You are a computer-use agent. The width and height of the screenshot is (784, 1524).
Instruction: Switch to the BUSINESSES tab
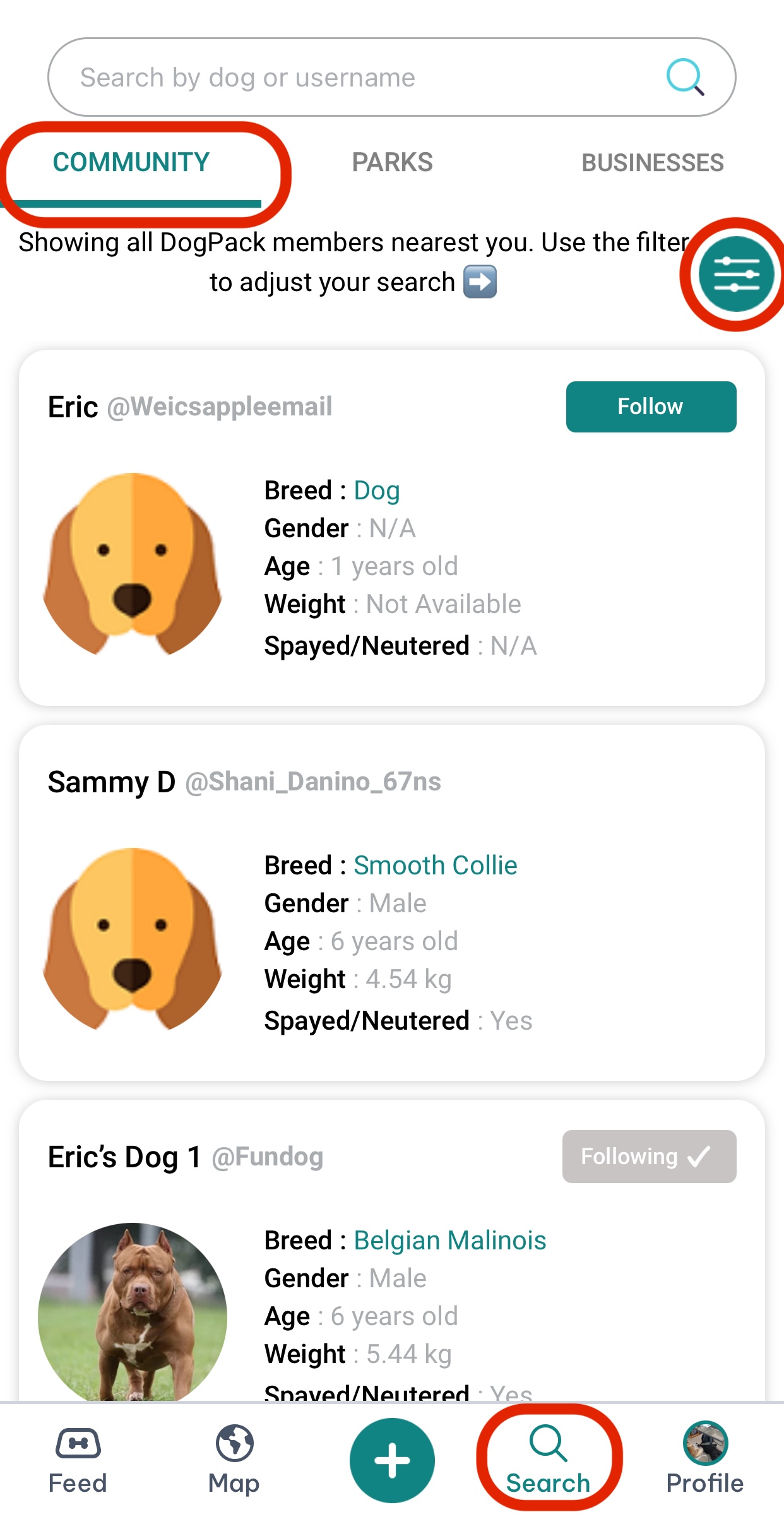[653, 162]
